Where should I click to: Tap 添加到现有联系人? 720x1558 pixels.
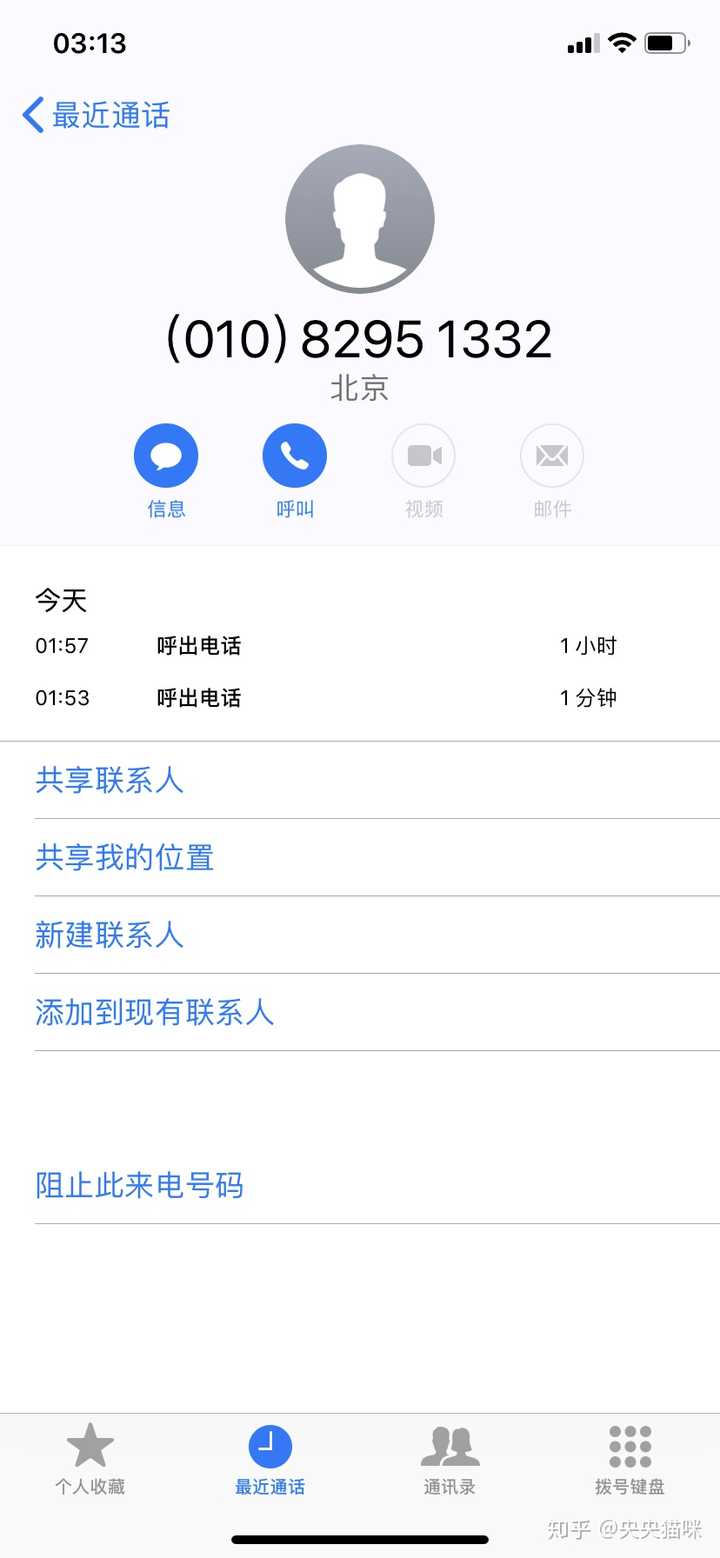point(155,1012)
